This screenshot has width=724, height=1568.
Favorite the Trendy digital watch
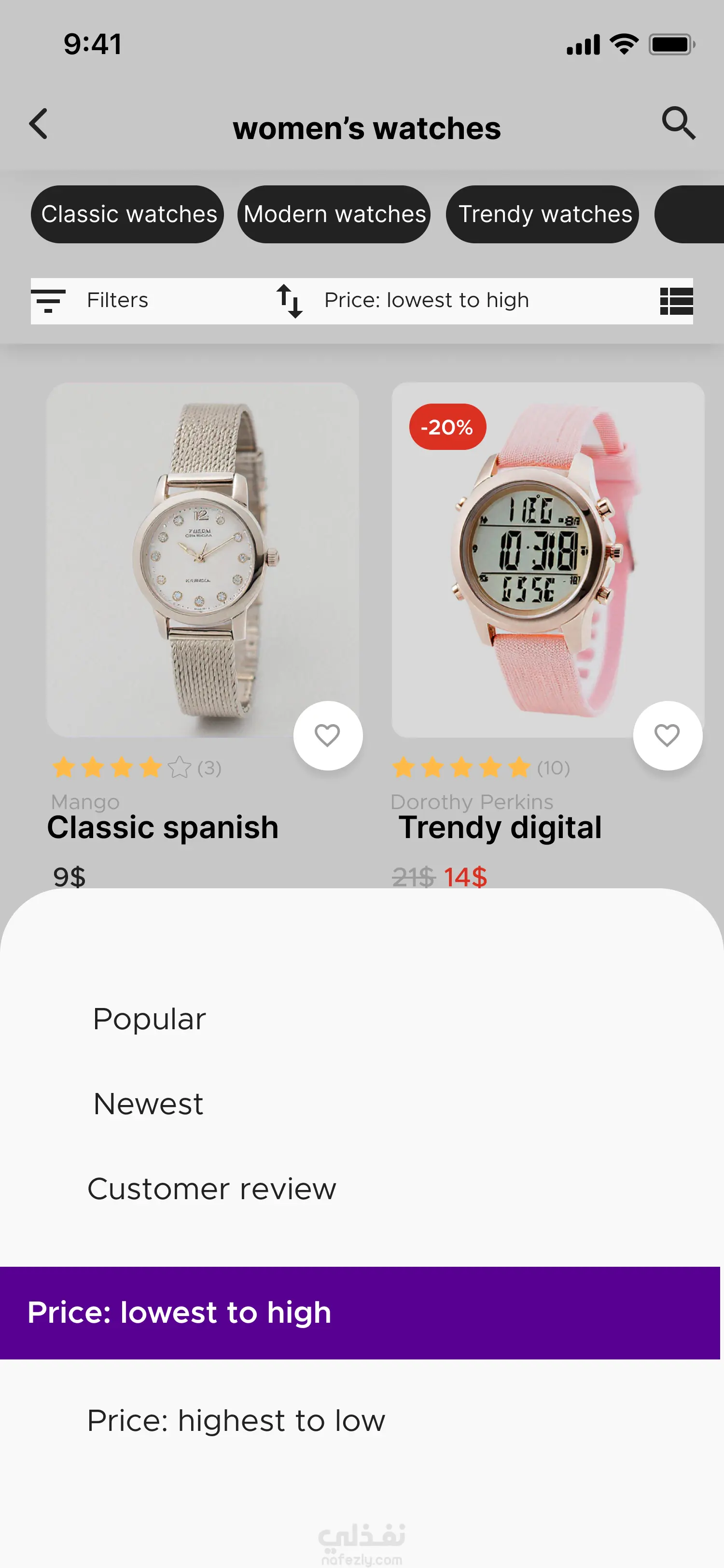click(x=668, y=735)
